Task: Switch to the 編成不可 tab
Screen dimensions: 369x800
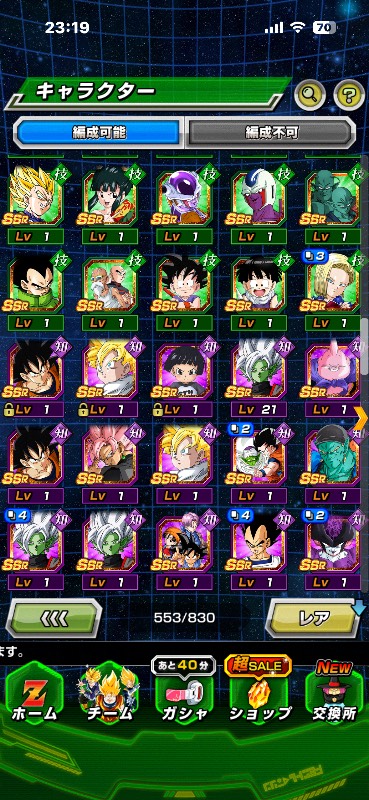Action: pos(270,133)
